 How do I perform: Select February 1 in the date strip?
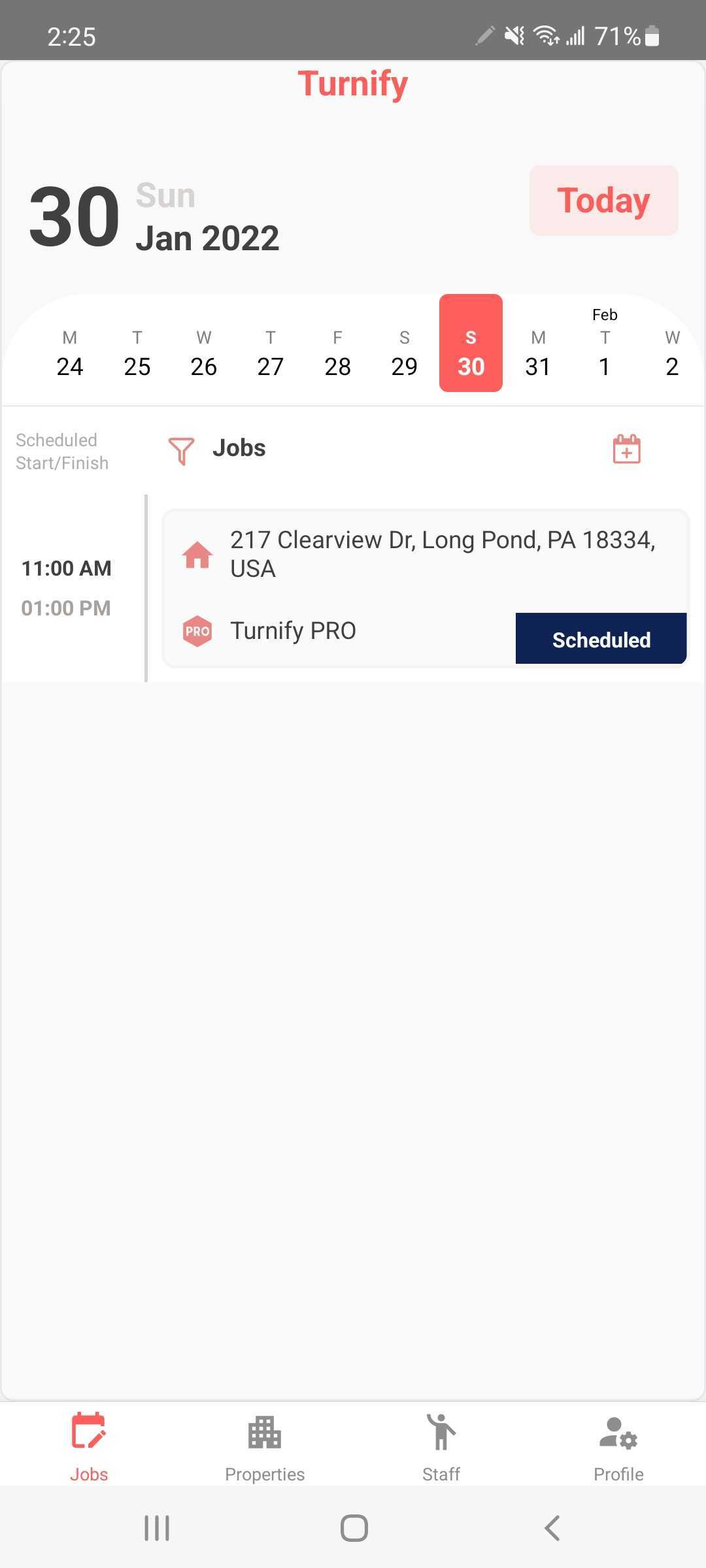(x=604, y=353)
